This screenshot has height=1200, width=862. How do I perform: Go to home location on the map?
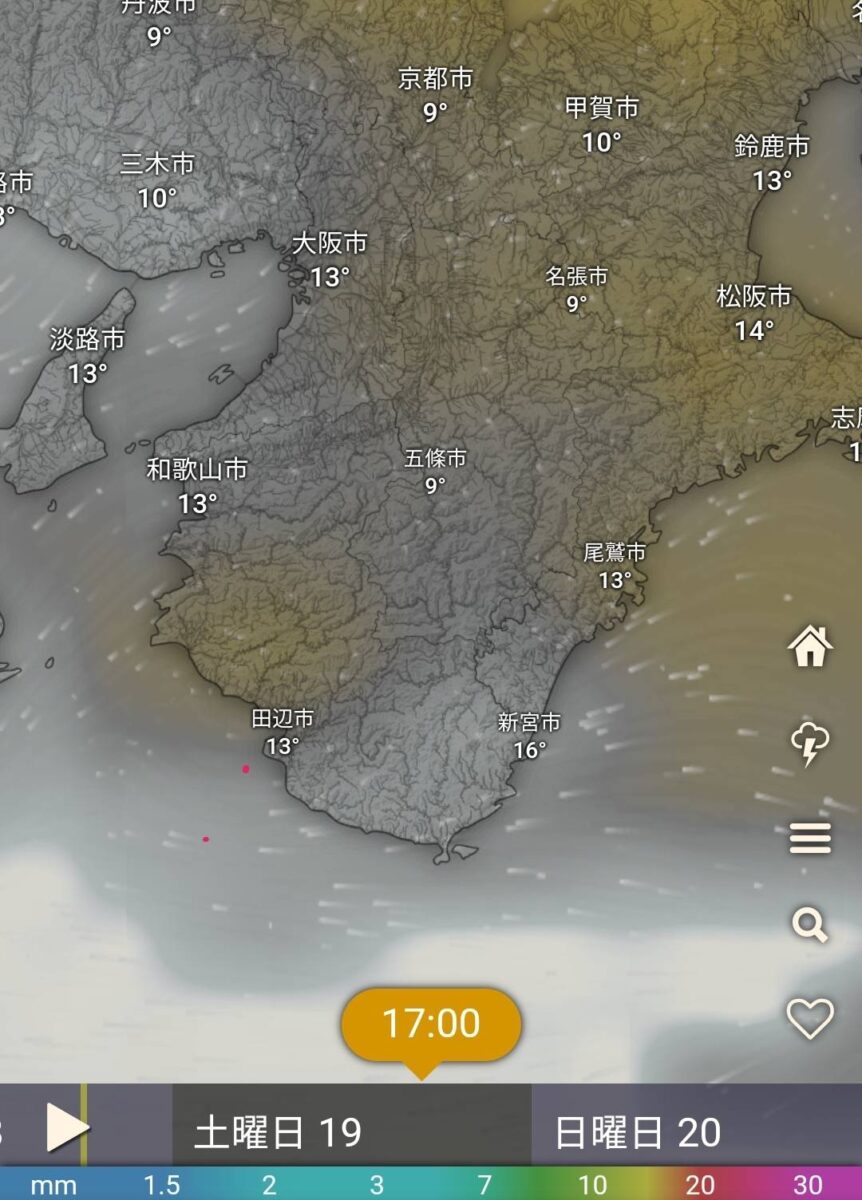810,647
